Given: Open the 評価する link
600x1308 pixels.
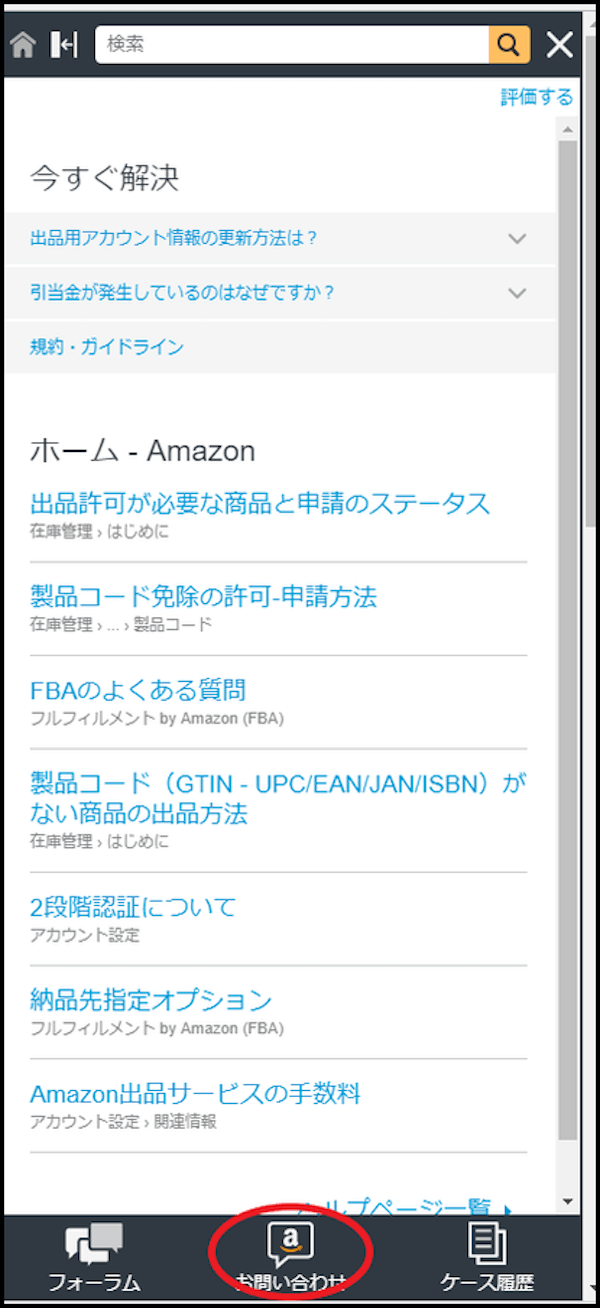Looking at the screenshot, I should tap(537, 97).
